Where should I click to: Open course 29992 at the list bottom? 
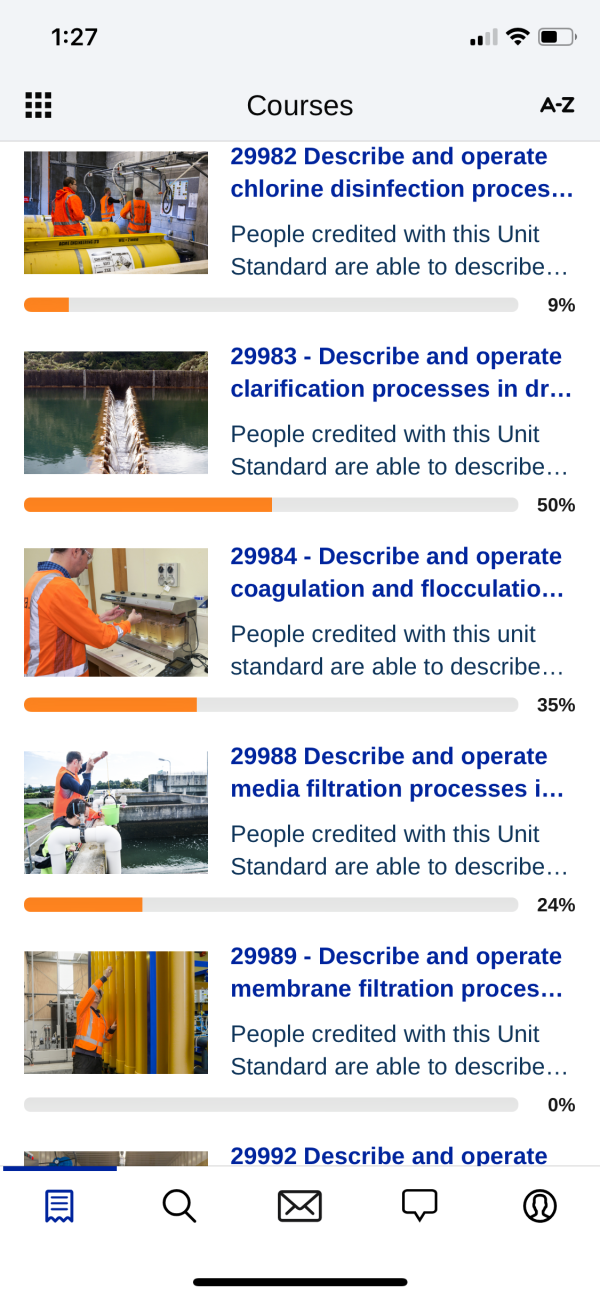click(x=389, y=1155)
